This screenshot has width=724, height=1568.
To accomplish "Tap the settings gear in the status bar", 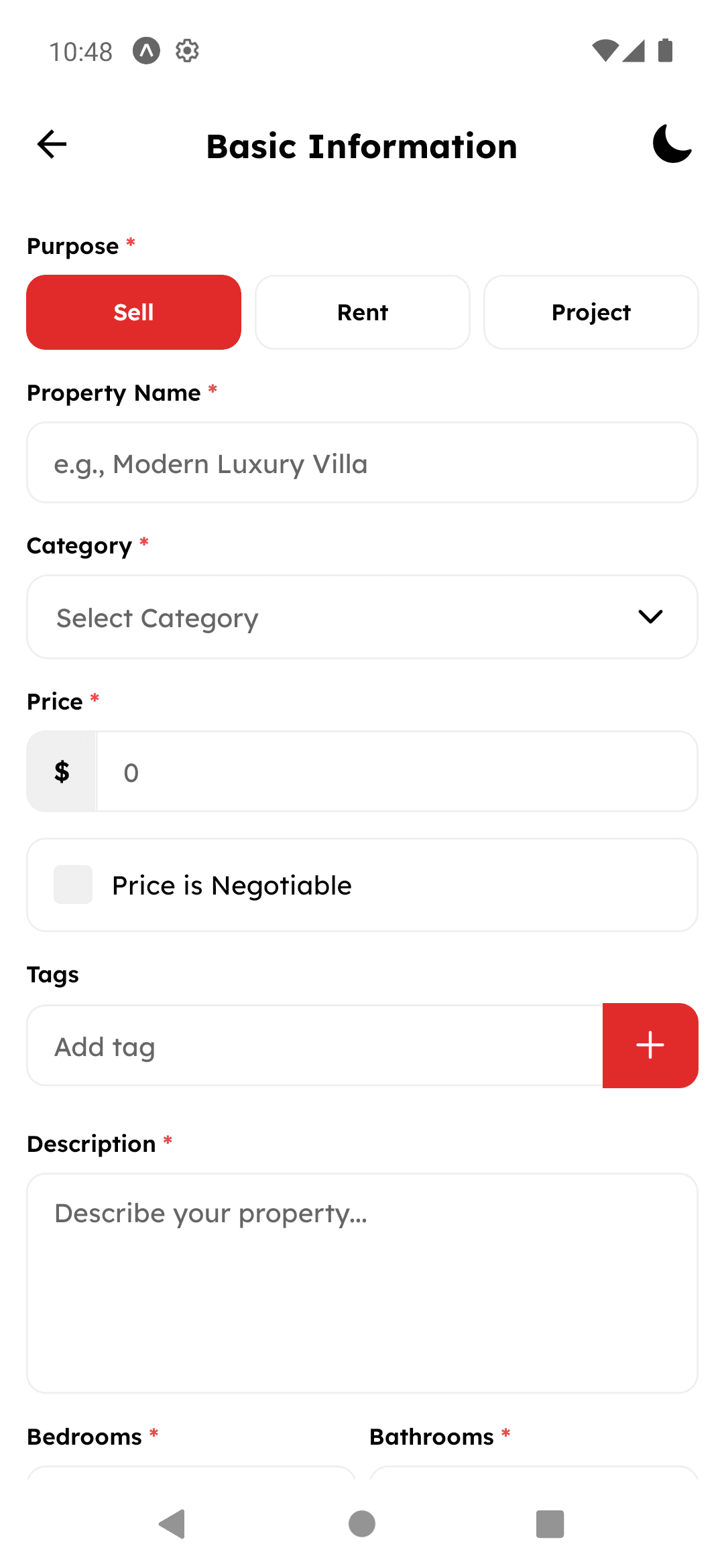I will [x=187, y=50].
